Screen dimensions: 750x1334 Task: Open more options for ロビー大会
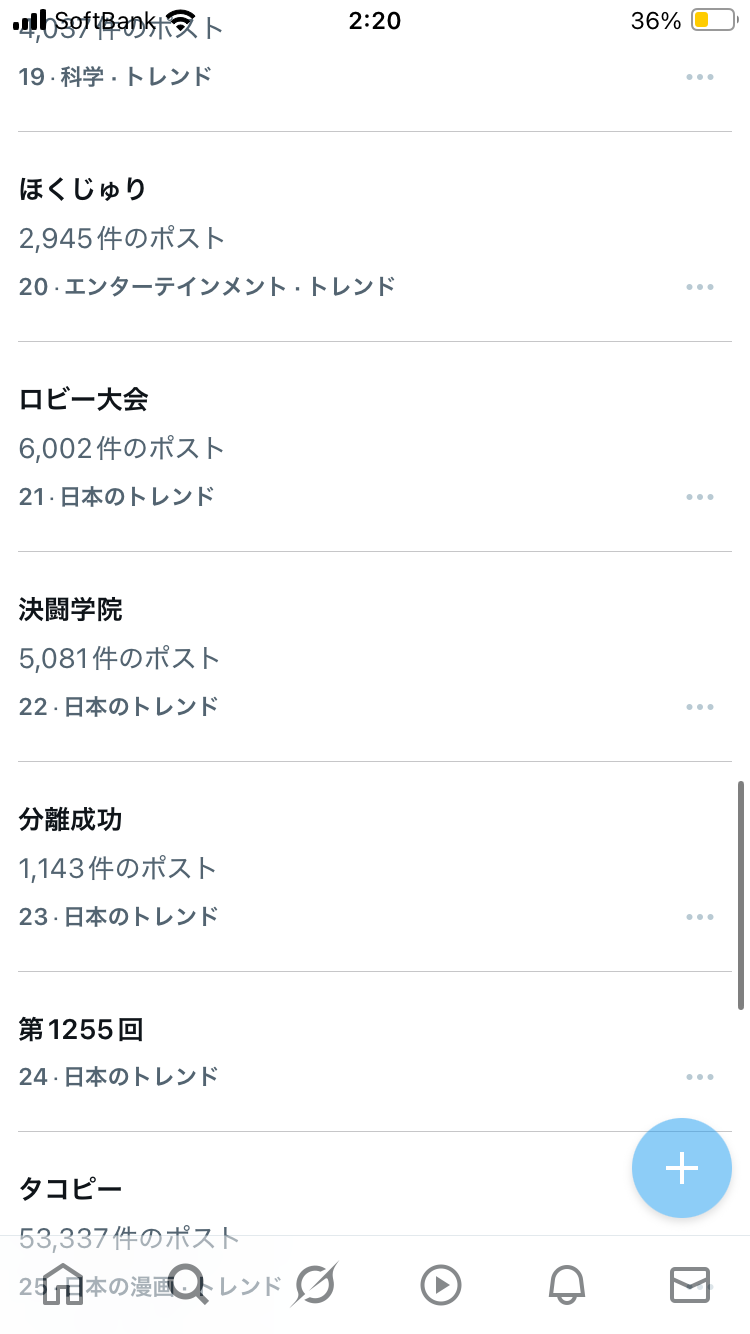[700, 497]
